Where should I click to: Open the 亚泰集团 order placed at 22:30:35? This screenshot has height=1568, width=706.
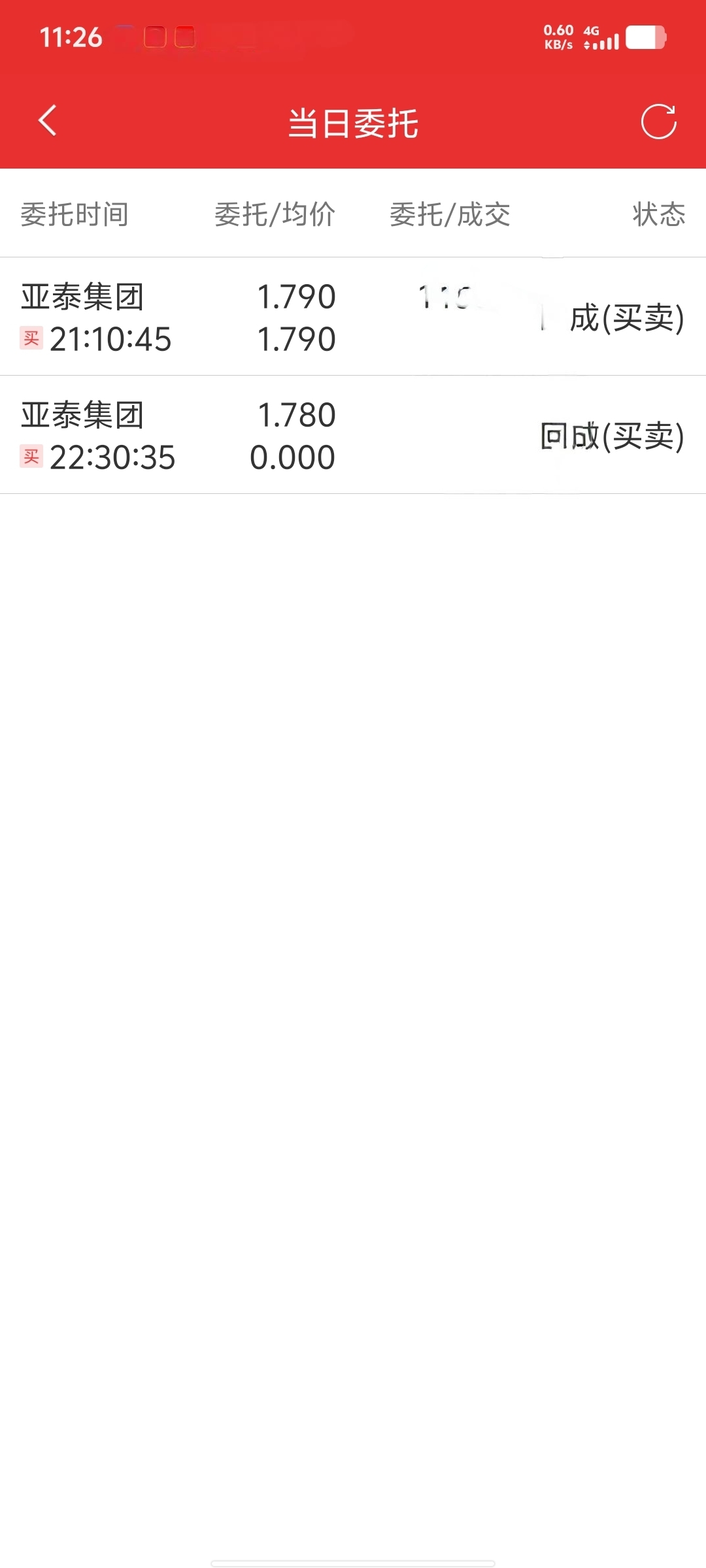(x=353, y=435)
